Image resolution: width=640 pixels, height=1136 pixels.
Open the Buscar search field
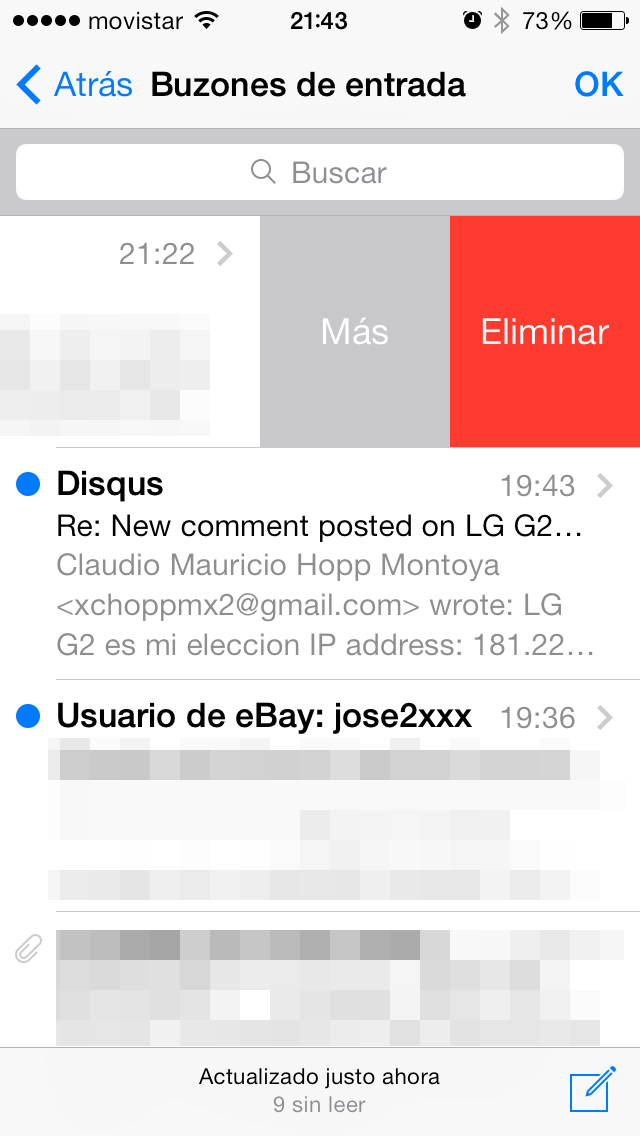coord(320,173)
